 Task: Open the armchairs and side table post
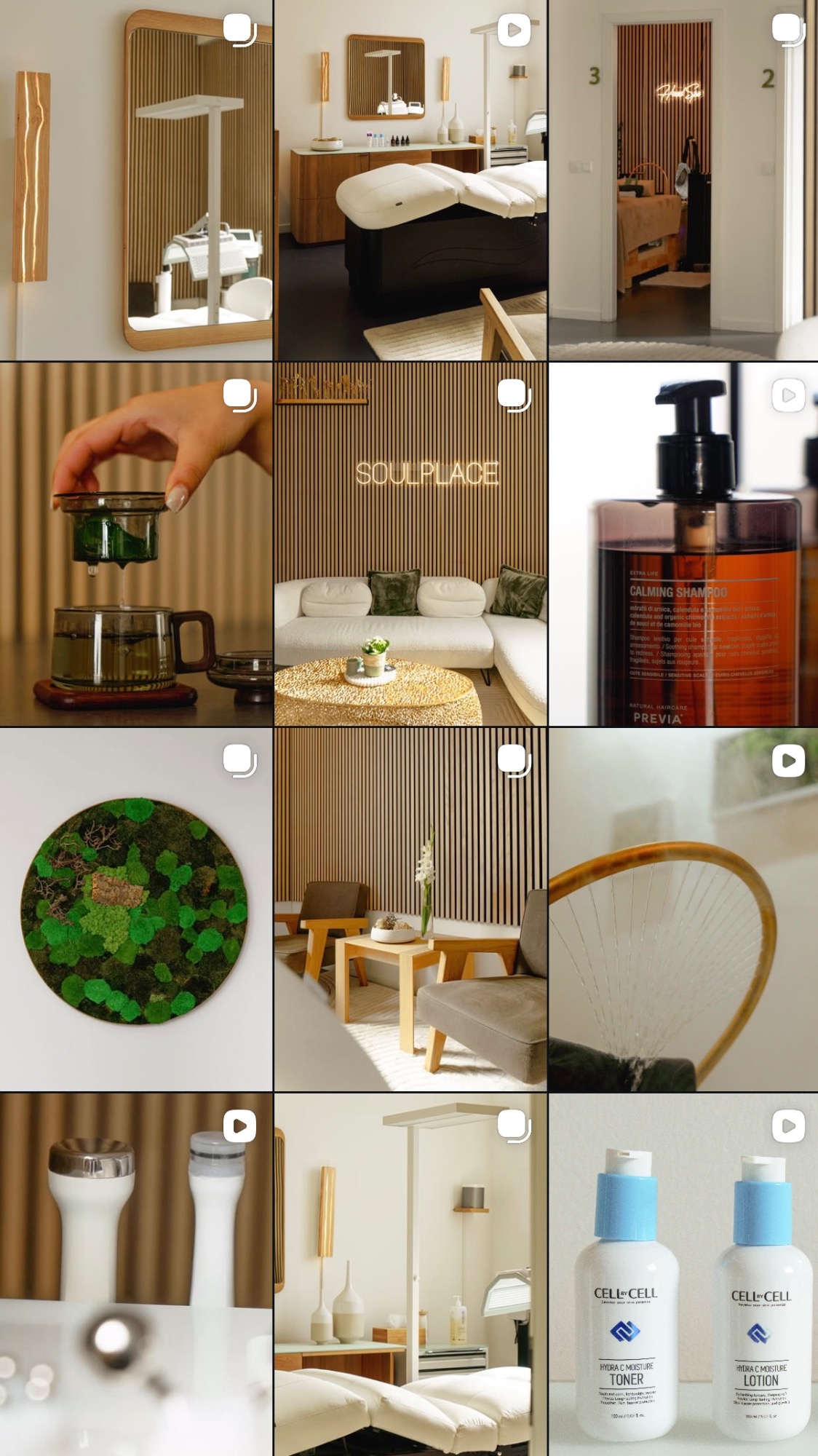tap(410, 909)
